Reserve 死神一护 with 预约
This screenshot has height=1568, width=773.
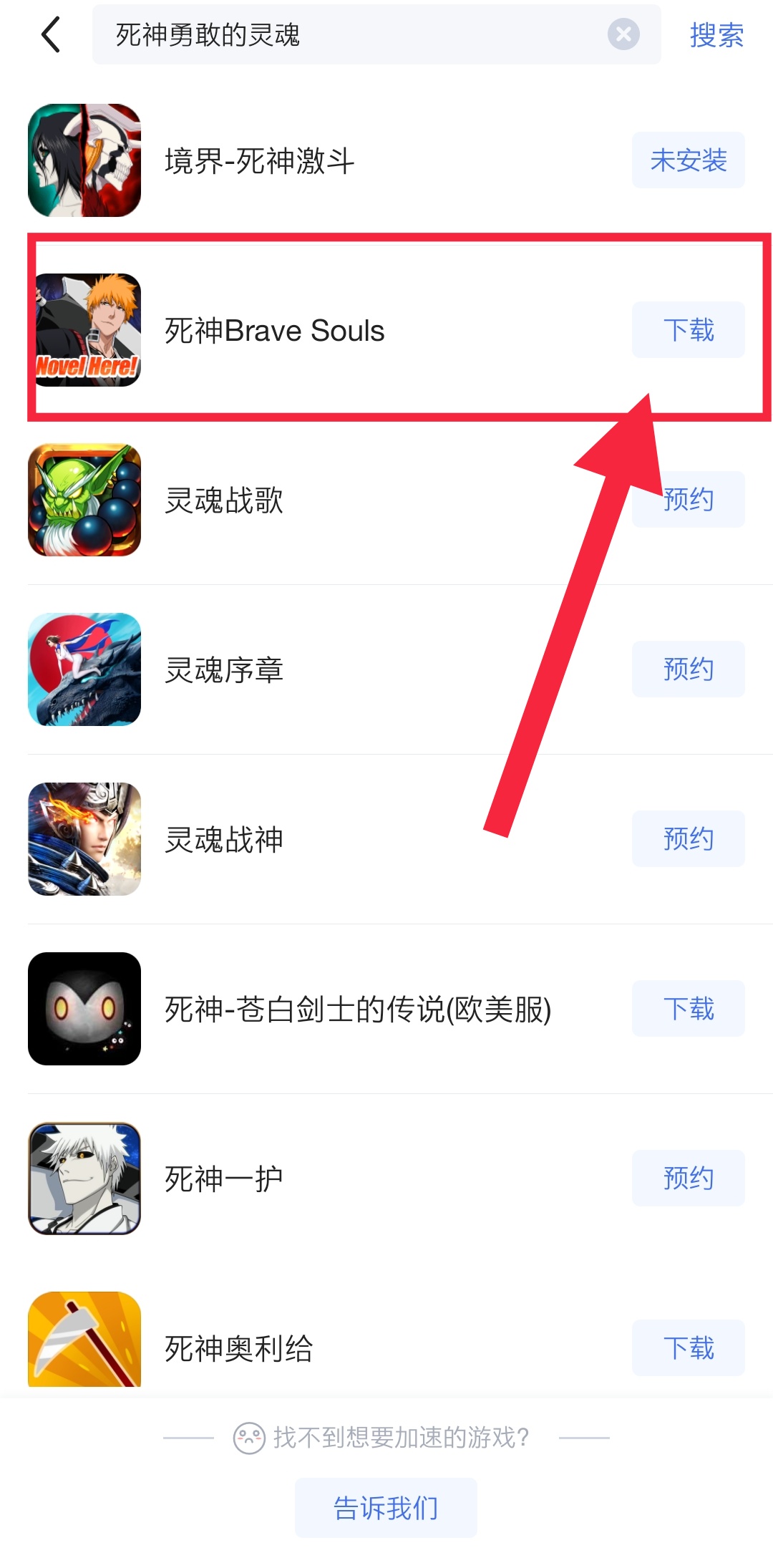coord(688,1179)
